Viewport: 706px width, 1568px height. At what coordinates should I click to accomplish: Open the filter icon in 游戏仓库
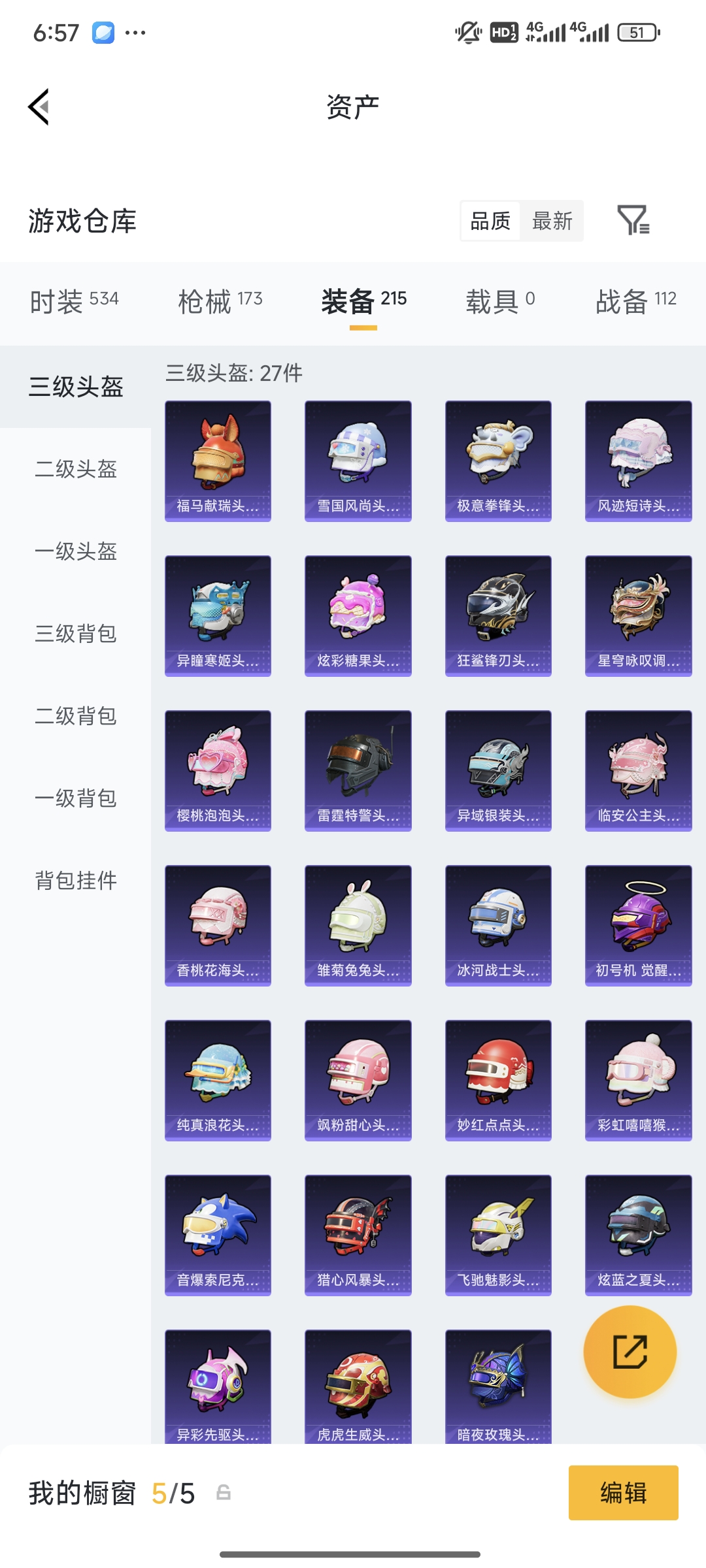tap(633, 220)
